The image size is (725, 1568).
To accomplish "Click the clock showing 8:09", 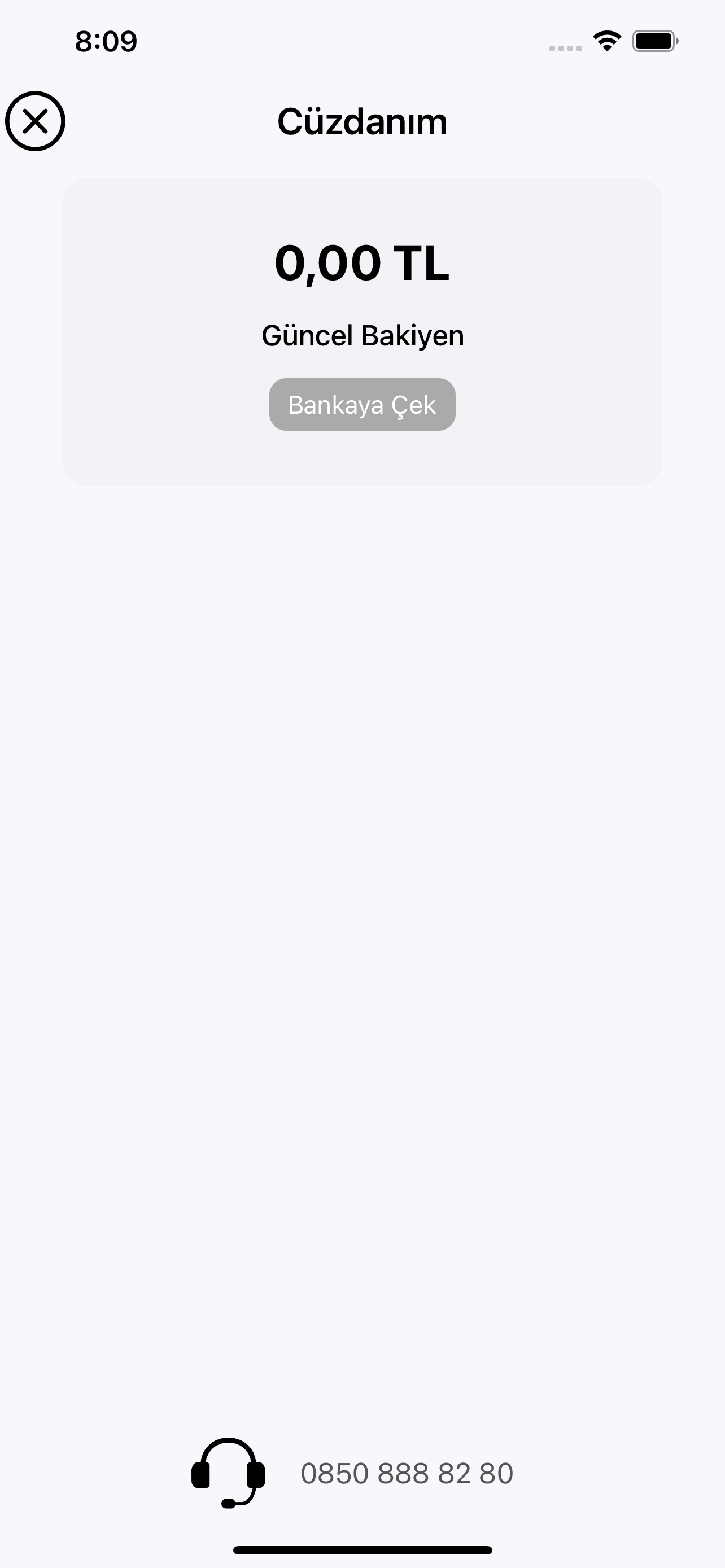I will (107, 41).
